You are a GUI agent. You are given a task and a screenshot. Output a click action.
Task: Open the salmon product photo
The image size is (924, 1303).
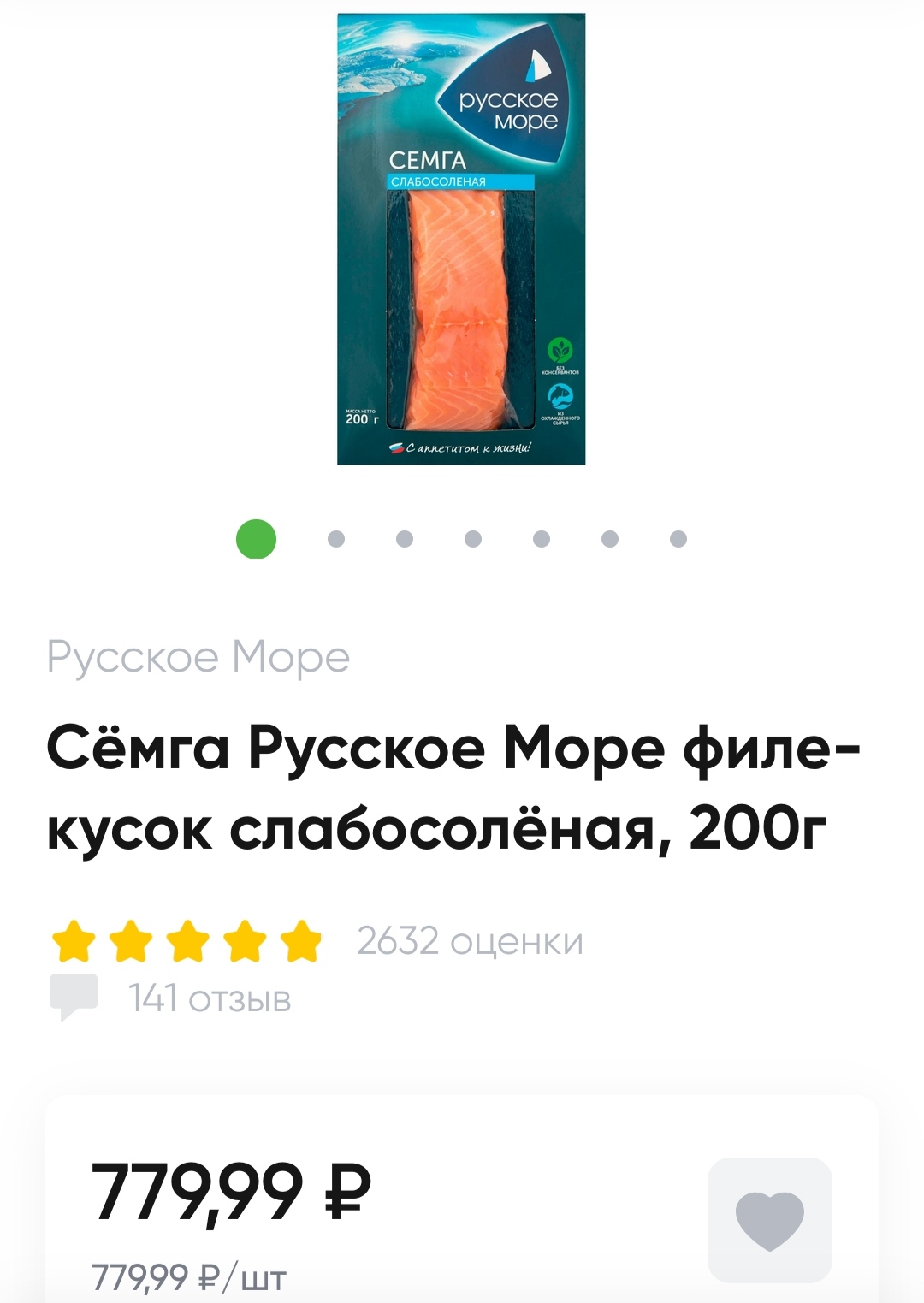[x=461, y=240]
